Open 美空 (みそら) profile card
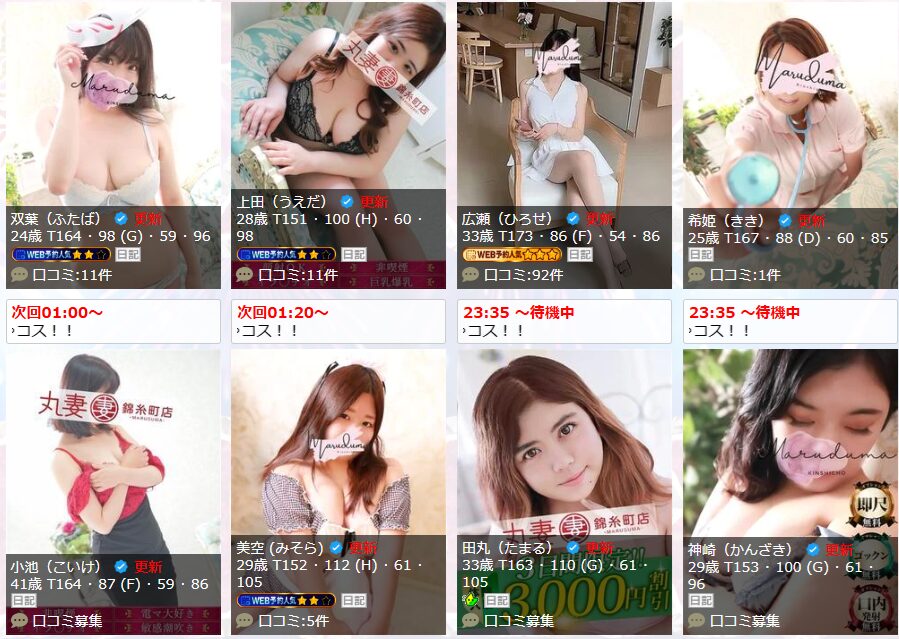Screen dimensions: 899x639 point(338,450)
